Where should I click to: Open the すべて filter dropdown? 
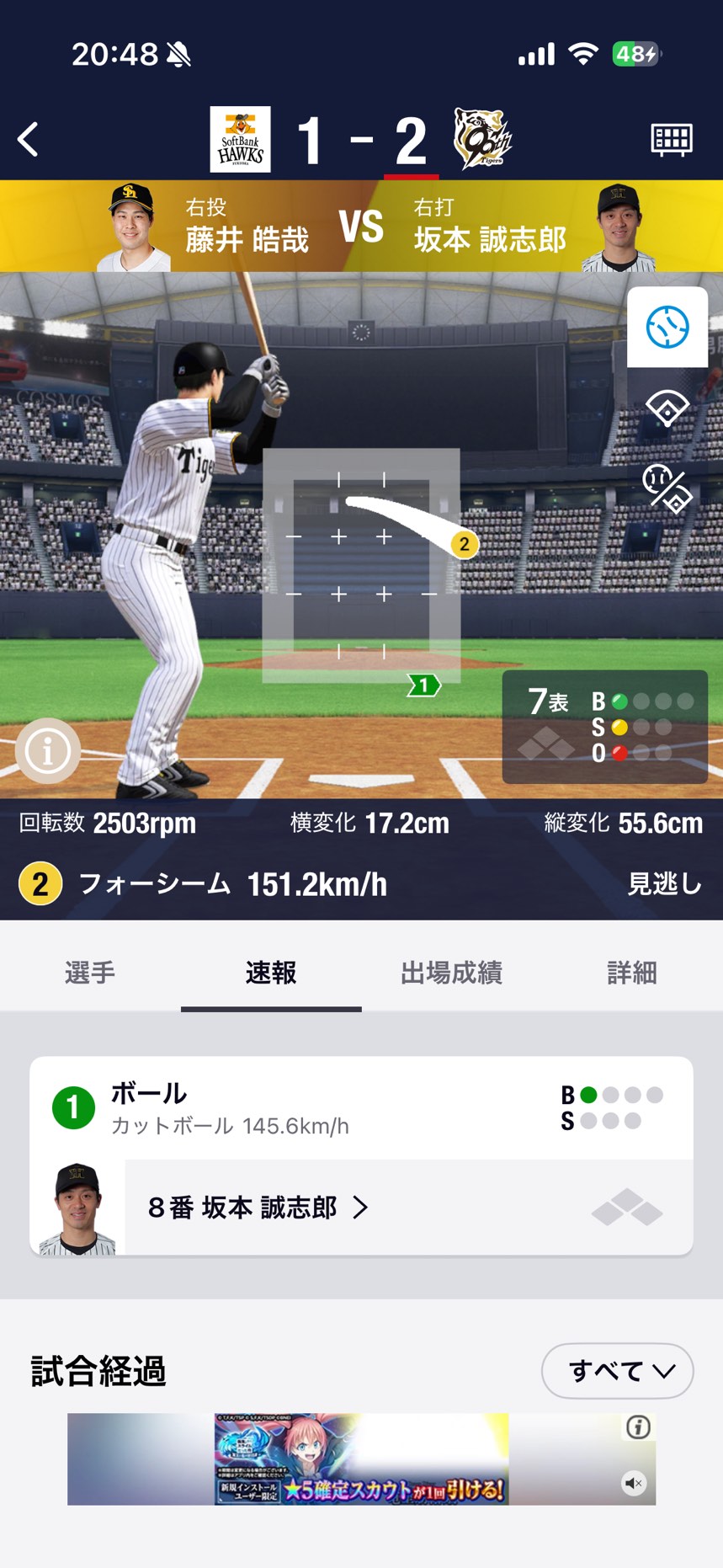coord(617,1371)
